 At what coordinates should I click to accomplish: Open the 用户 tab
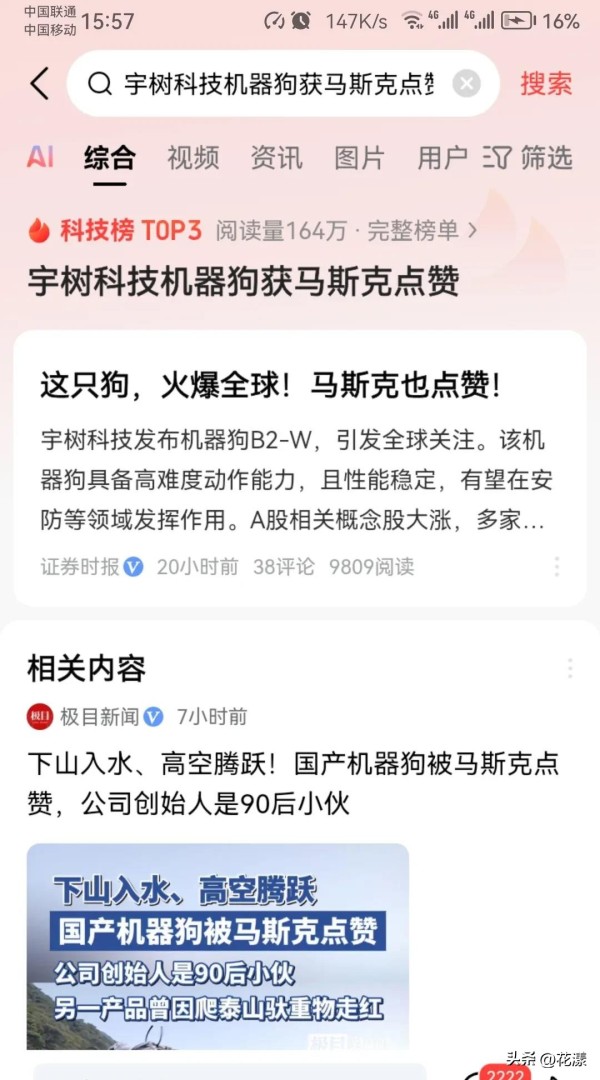442,157
